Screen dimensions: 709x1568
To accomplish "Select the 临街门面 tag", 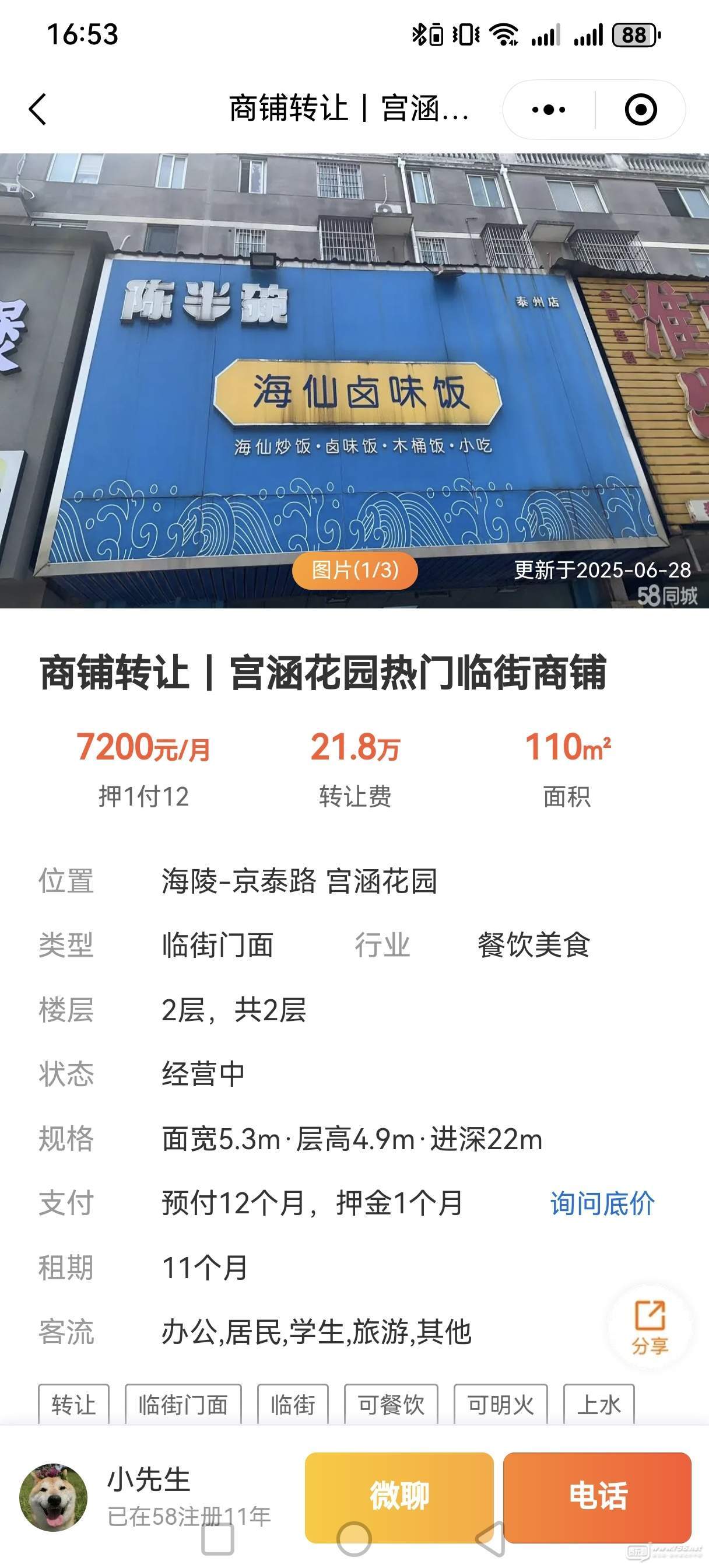I will pos(183,1405).
